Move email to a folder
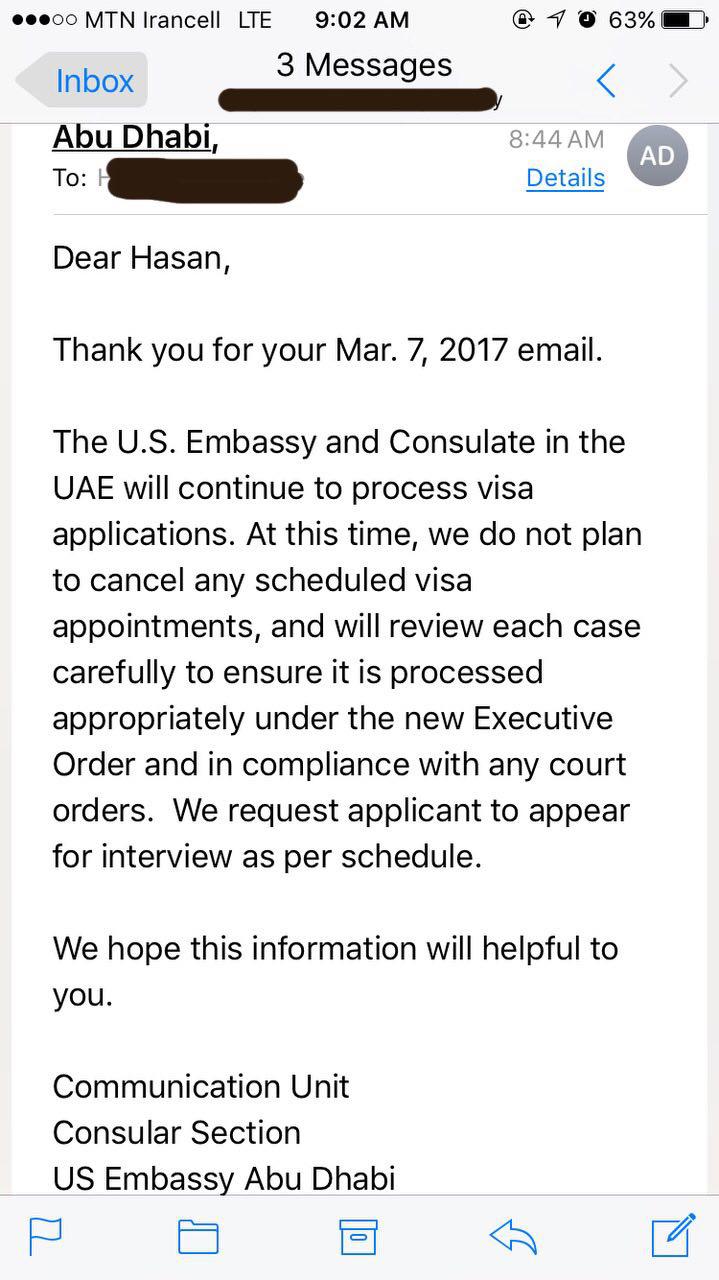The height and width of the screenshot is (1280, 719). tap(198, 1237)
